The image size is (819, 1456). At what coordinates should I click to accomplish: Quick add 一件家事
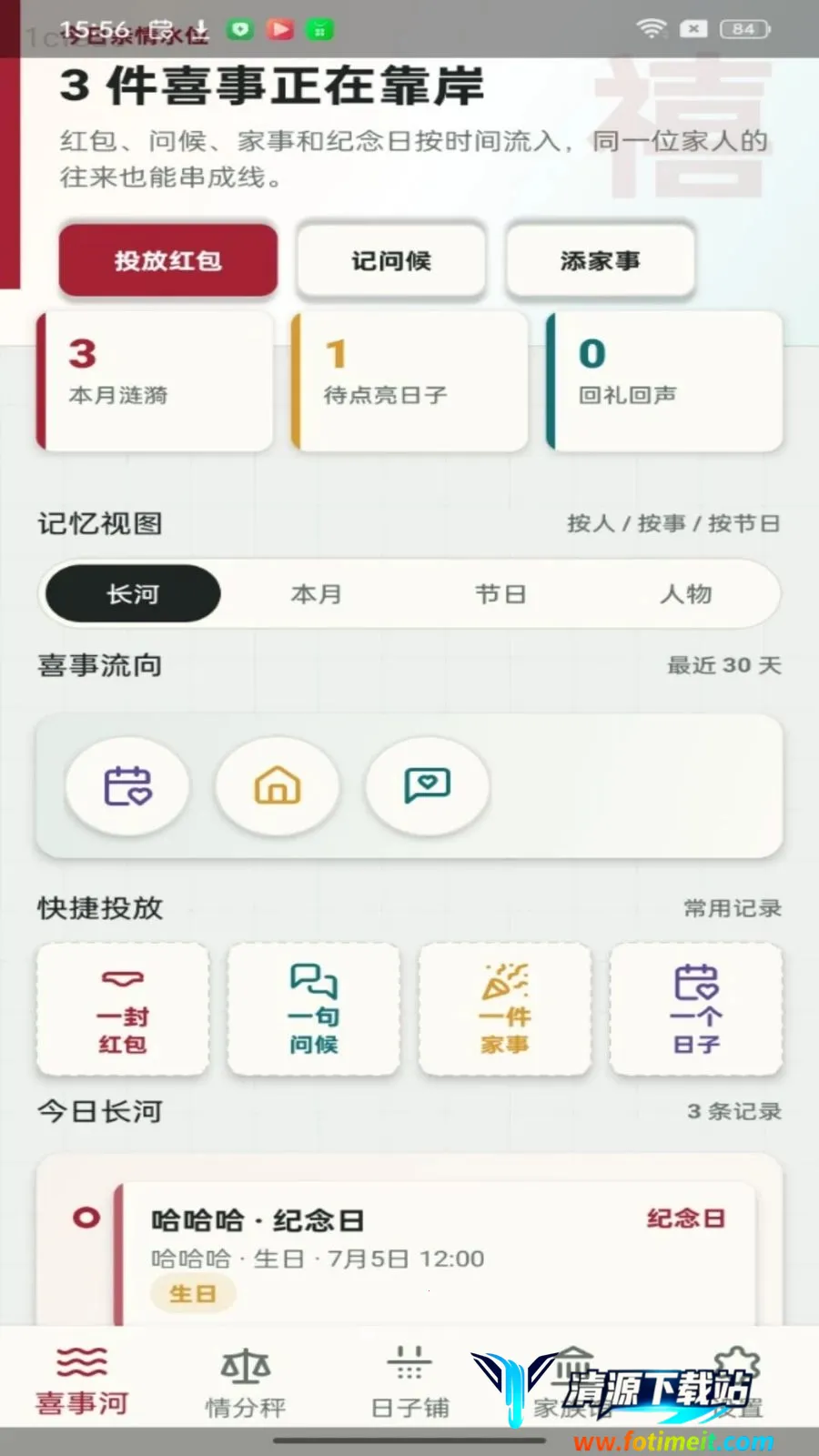click(505, 1009)
